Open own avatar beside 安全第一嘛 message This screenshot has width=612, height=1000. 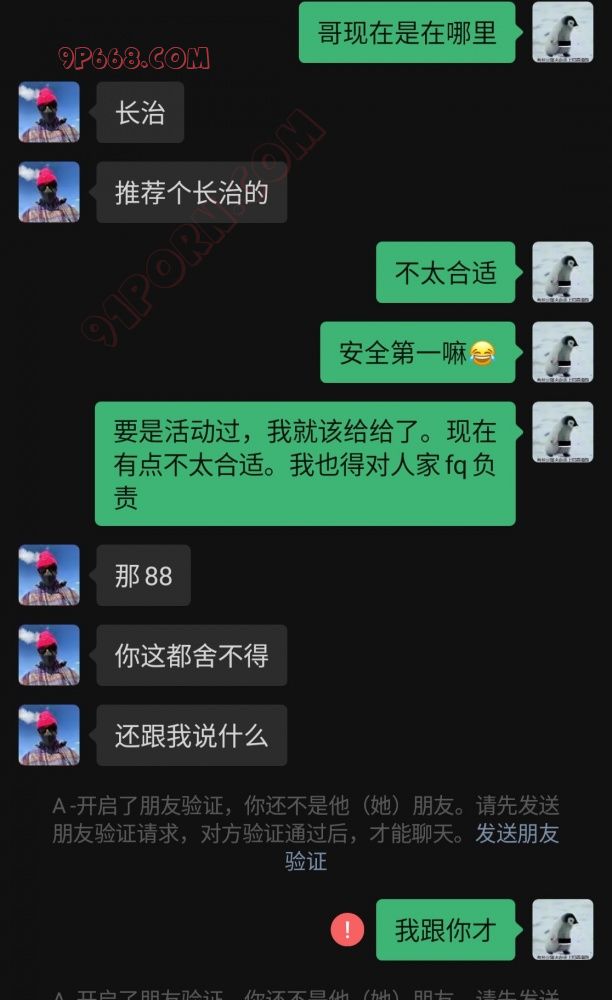(562, 352)
